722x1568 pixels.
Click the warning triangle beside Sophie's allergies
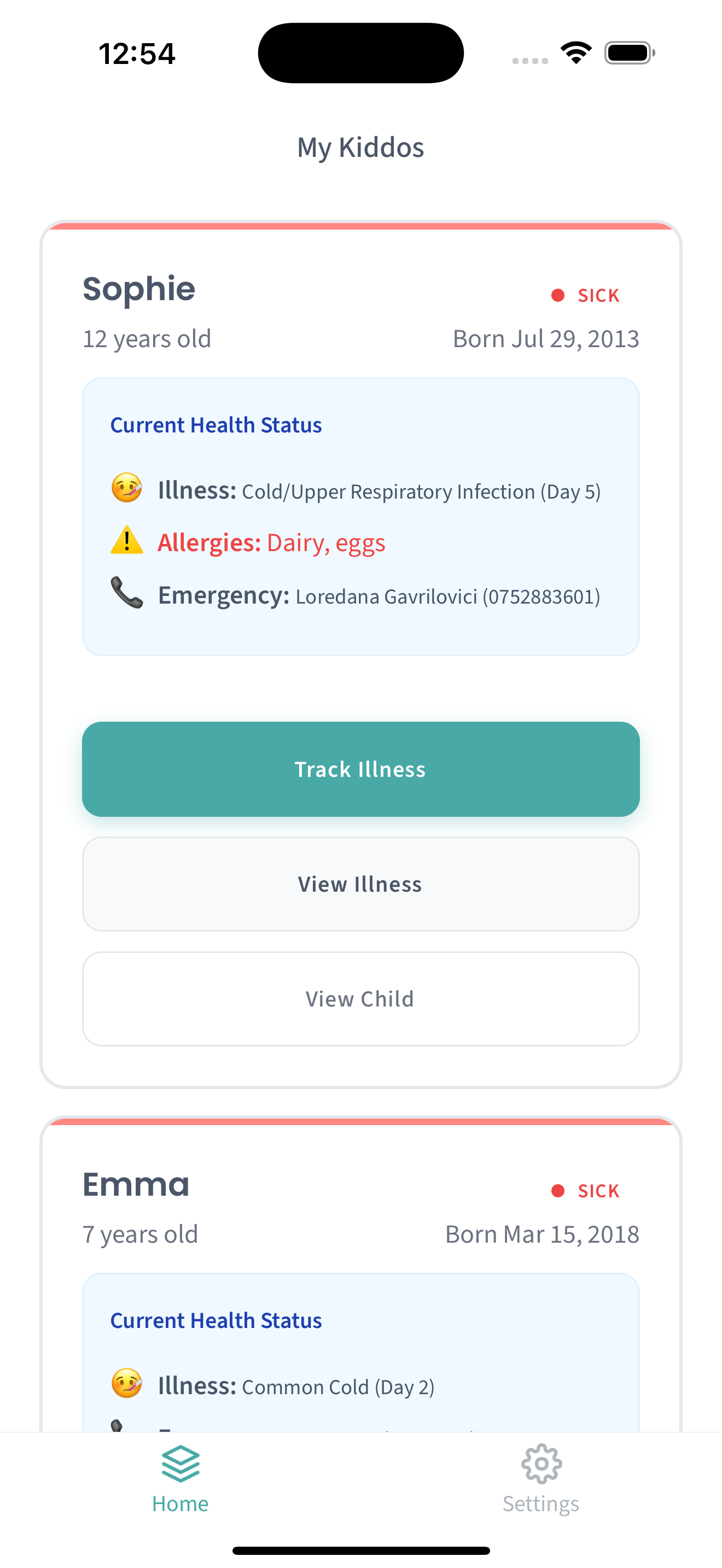tap(125, 541)
